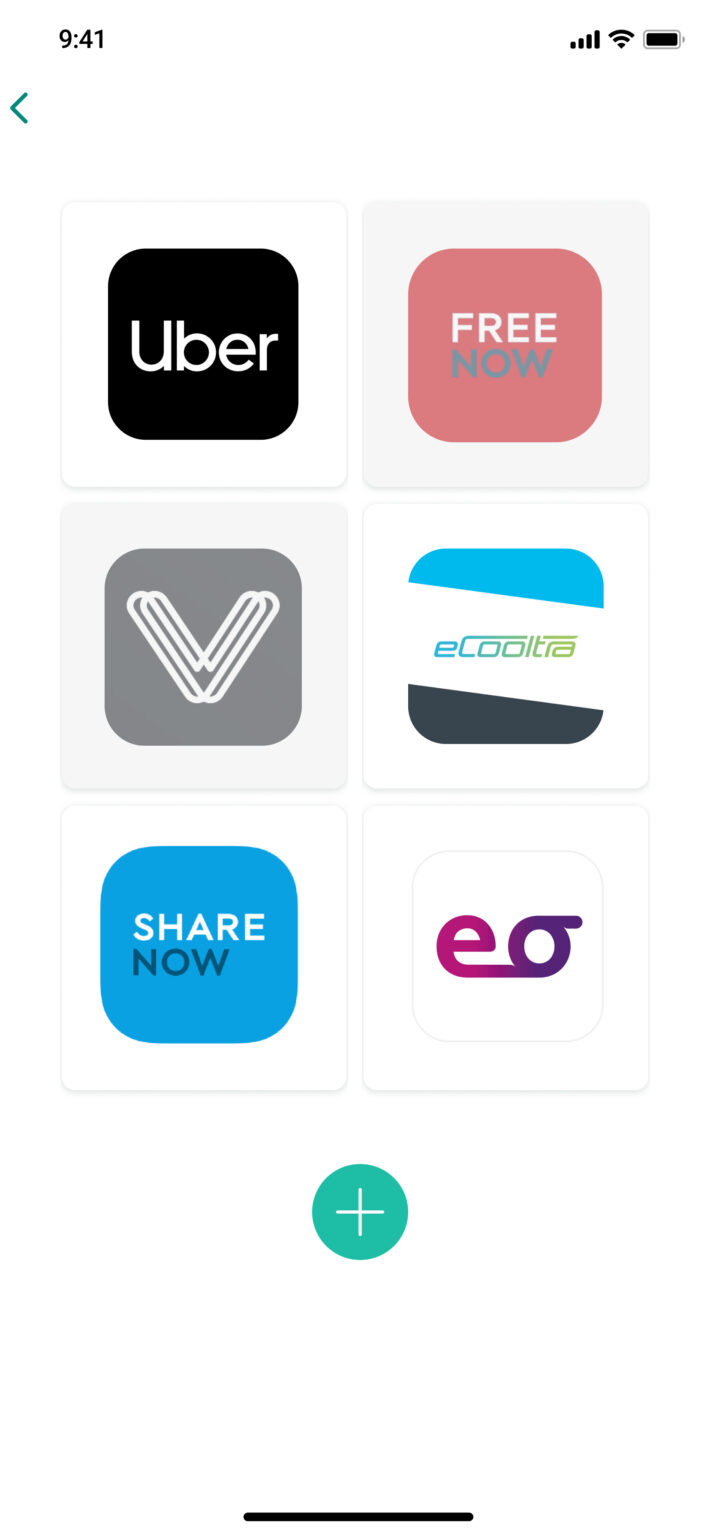Choose the FREE NOW tile
The height and width of the screenshot is (1536, 710).
[505, 344]
